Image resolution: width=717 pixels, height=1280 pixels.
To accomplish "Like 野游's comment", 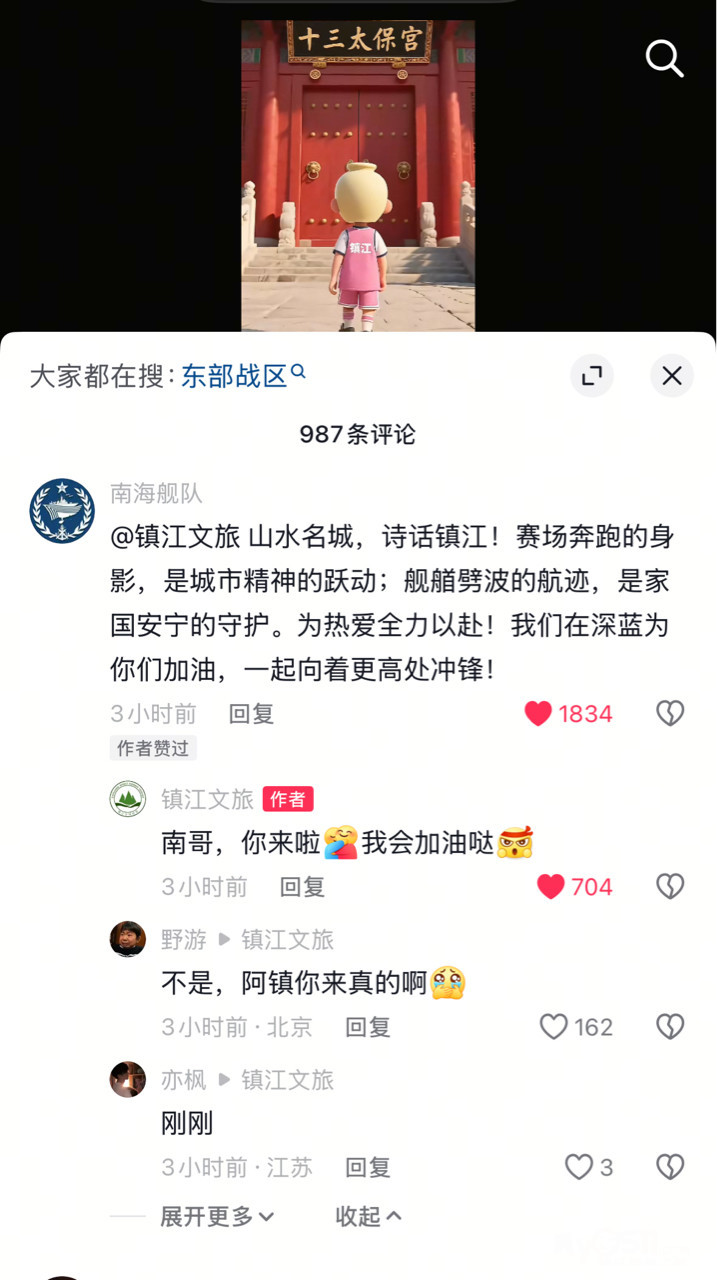I will [553, 1027].
